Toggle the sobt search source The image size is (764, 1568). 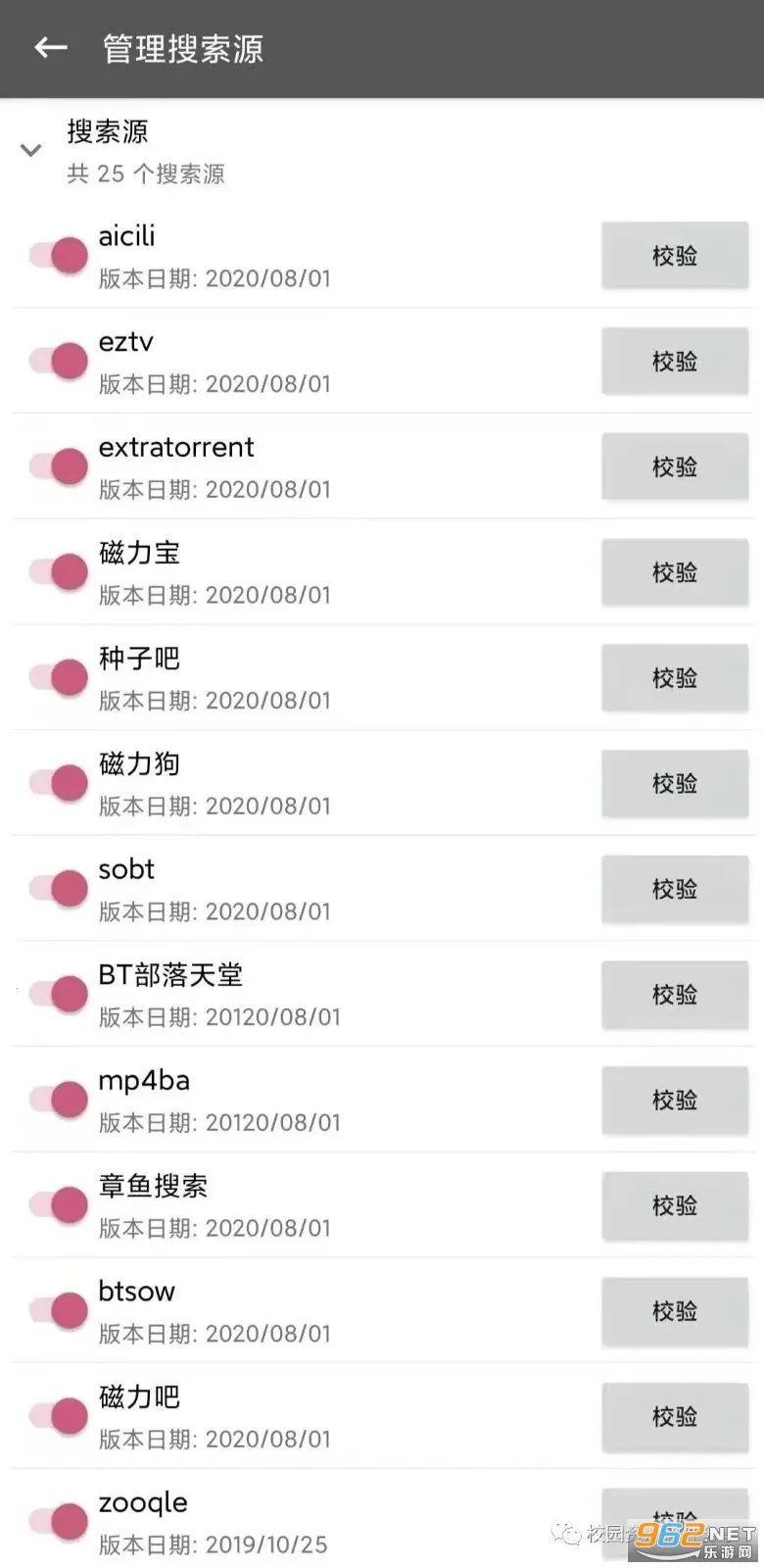pos(59,889)
